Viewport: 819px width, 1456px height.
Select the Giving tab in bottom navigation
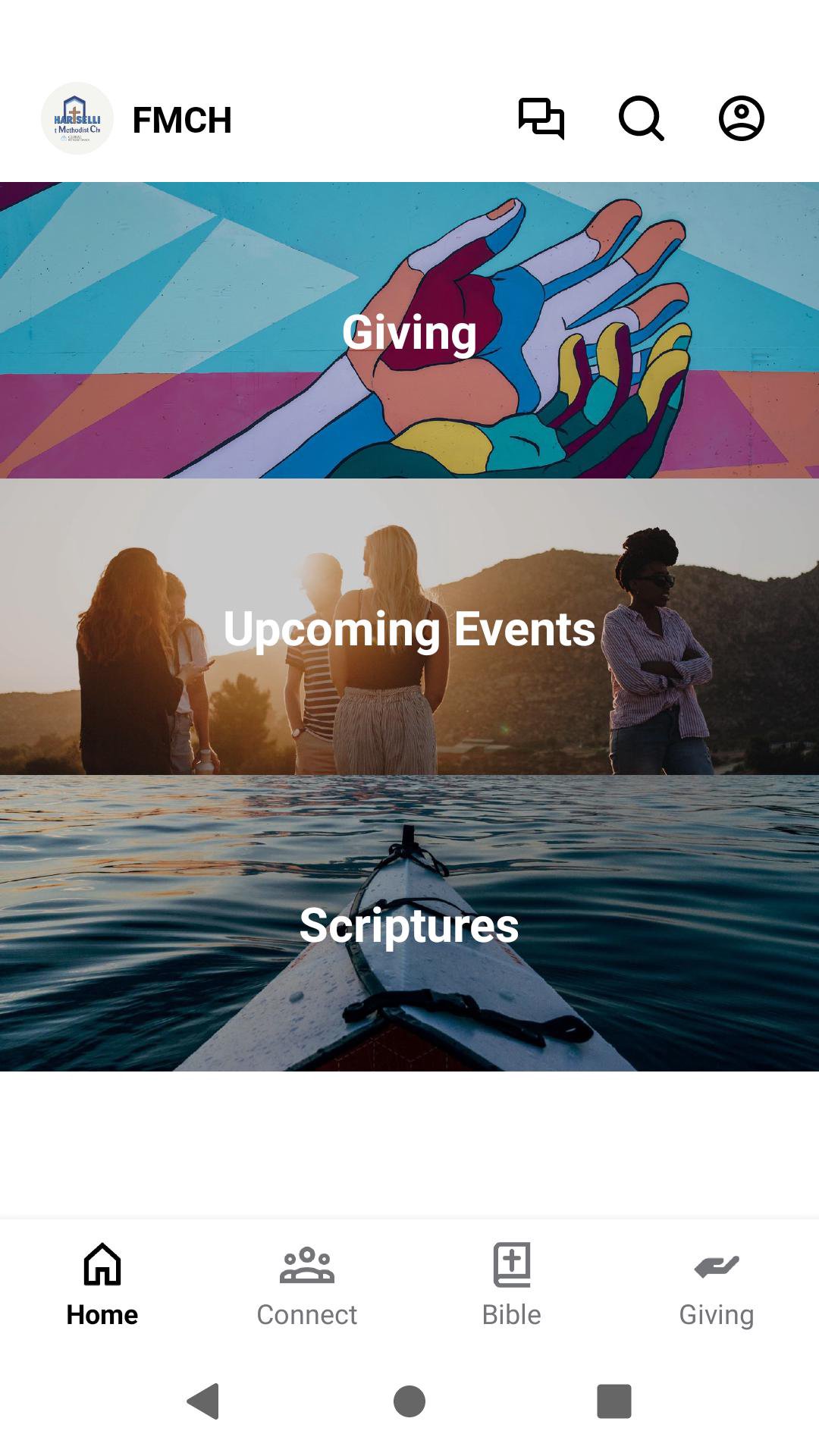coord(717,1285)
